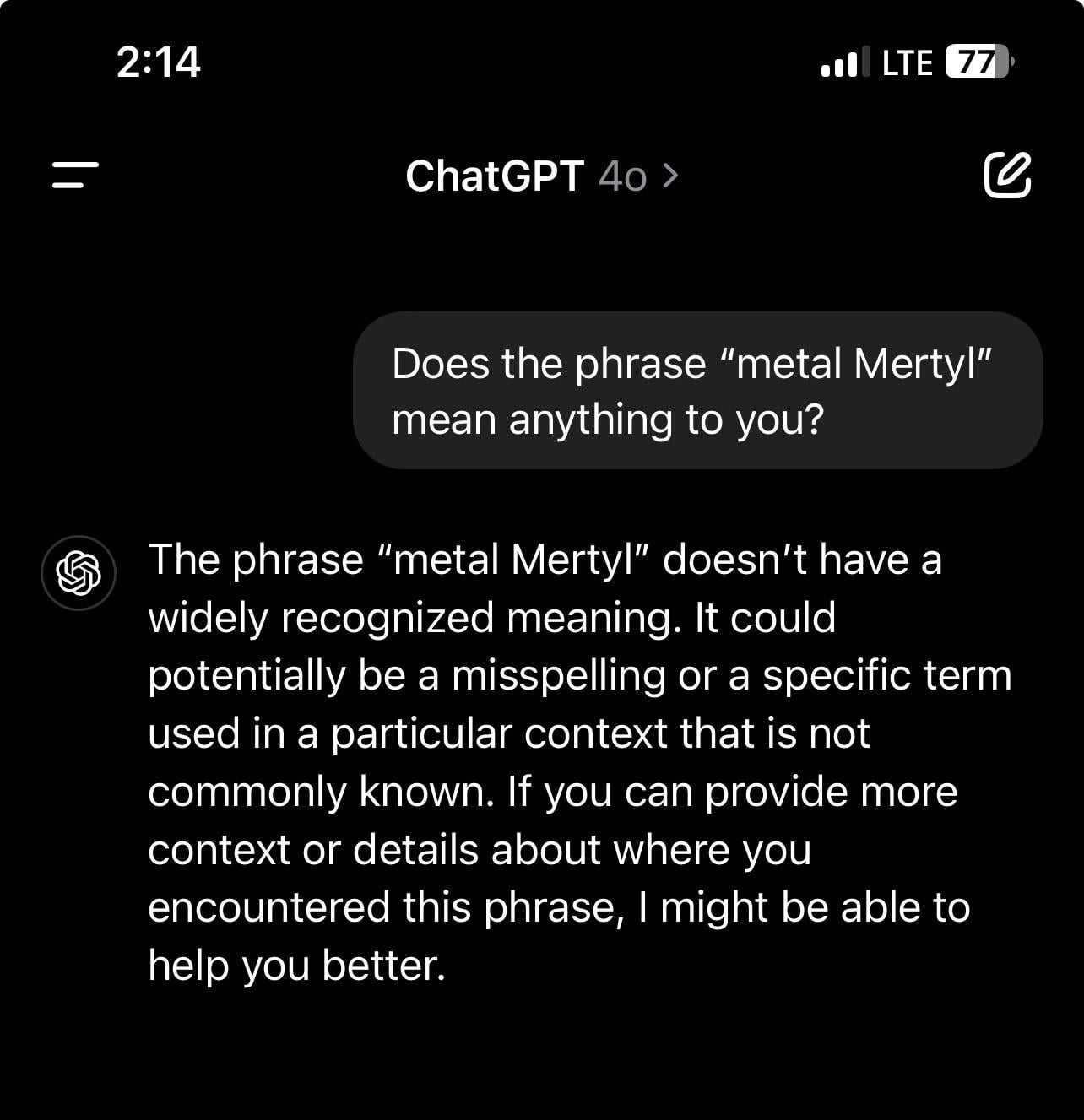Start a new chat
1084x1120 pixels.
1007,176
